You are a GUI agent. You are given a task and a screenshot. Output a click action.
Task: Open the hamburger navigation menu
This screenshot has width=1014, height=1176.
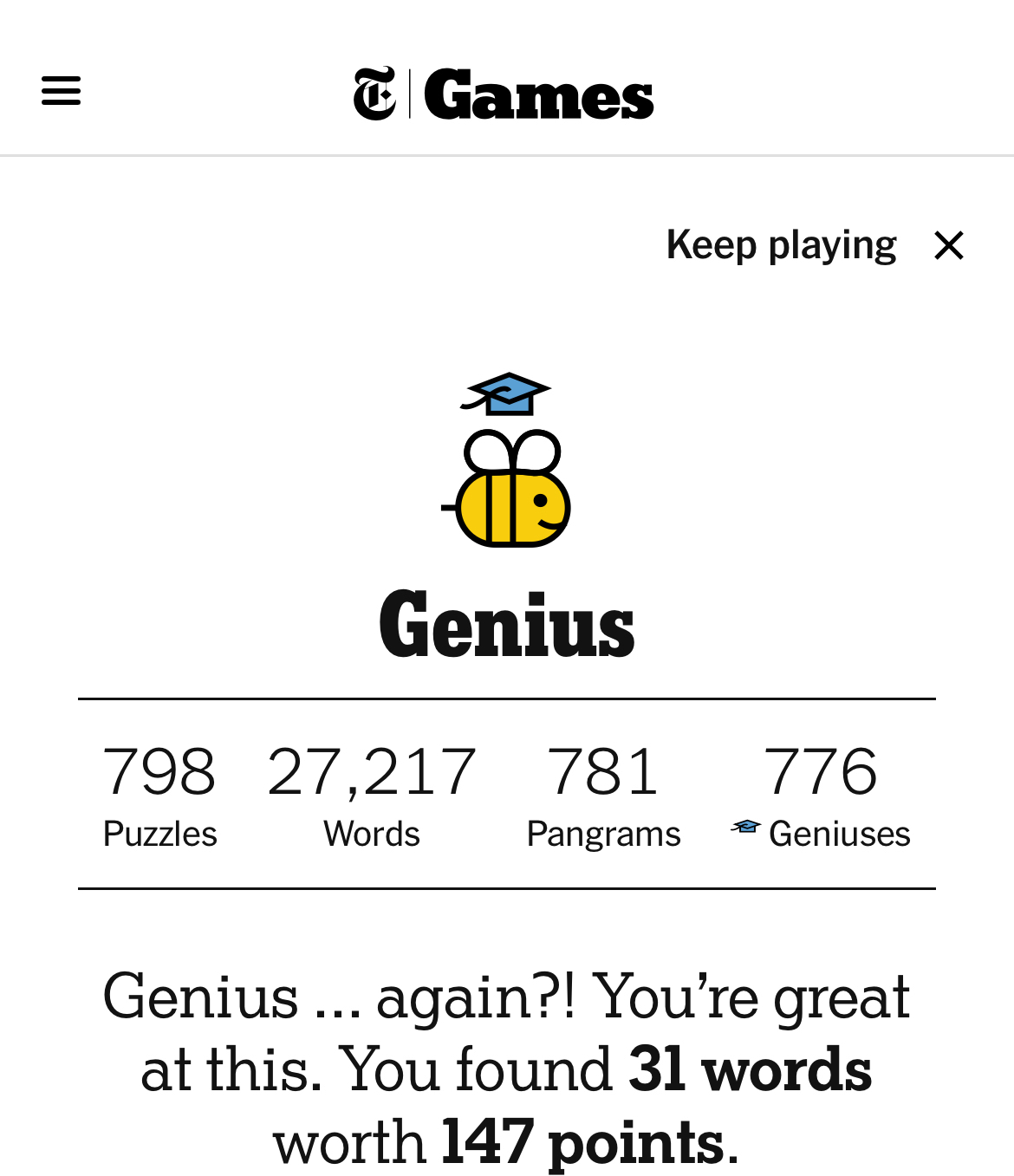click(61, 91)
